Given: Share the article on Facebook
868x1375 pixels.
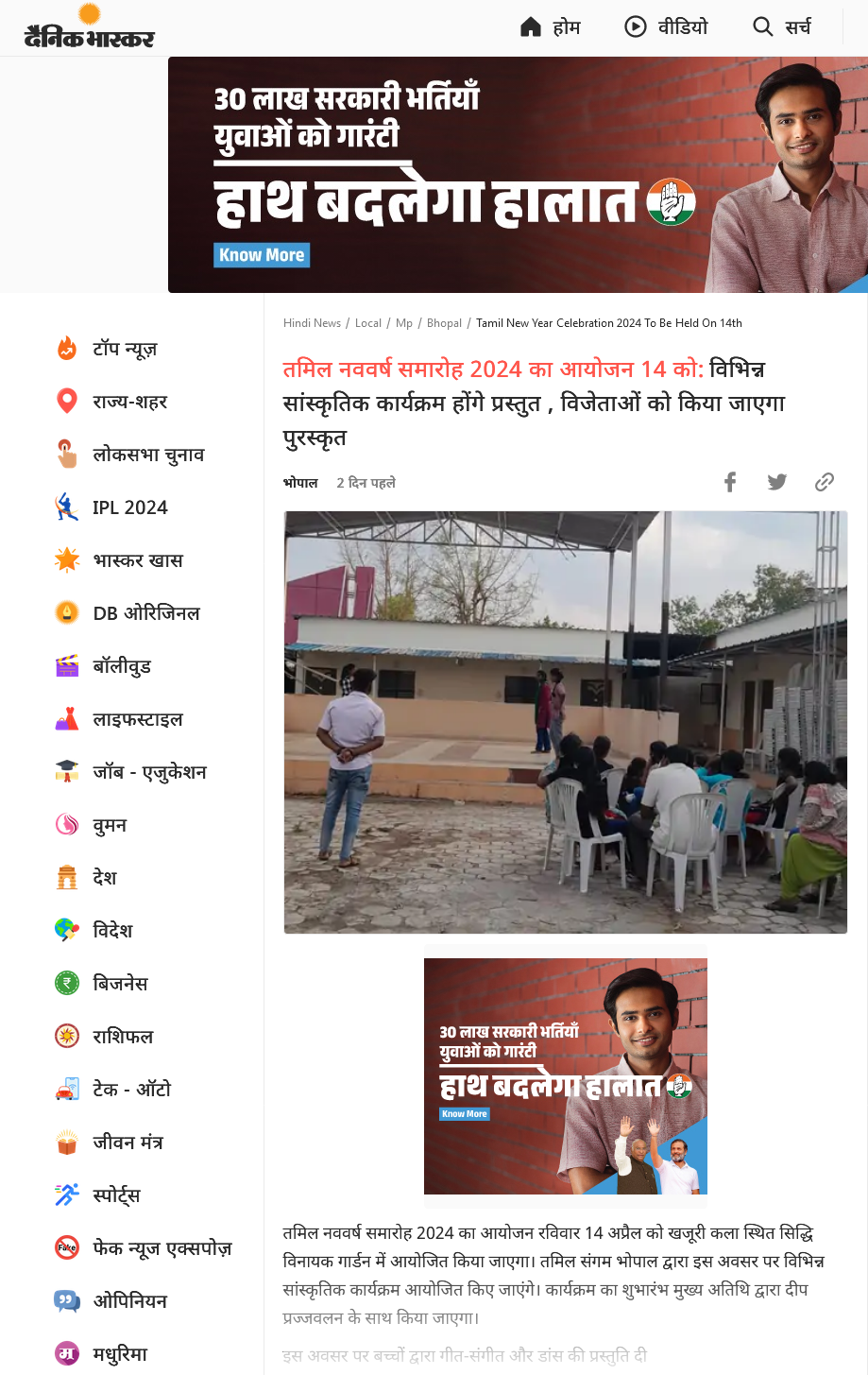Looking at the screenshot, I should (730, 482).
